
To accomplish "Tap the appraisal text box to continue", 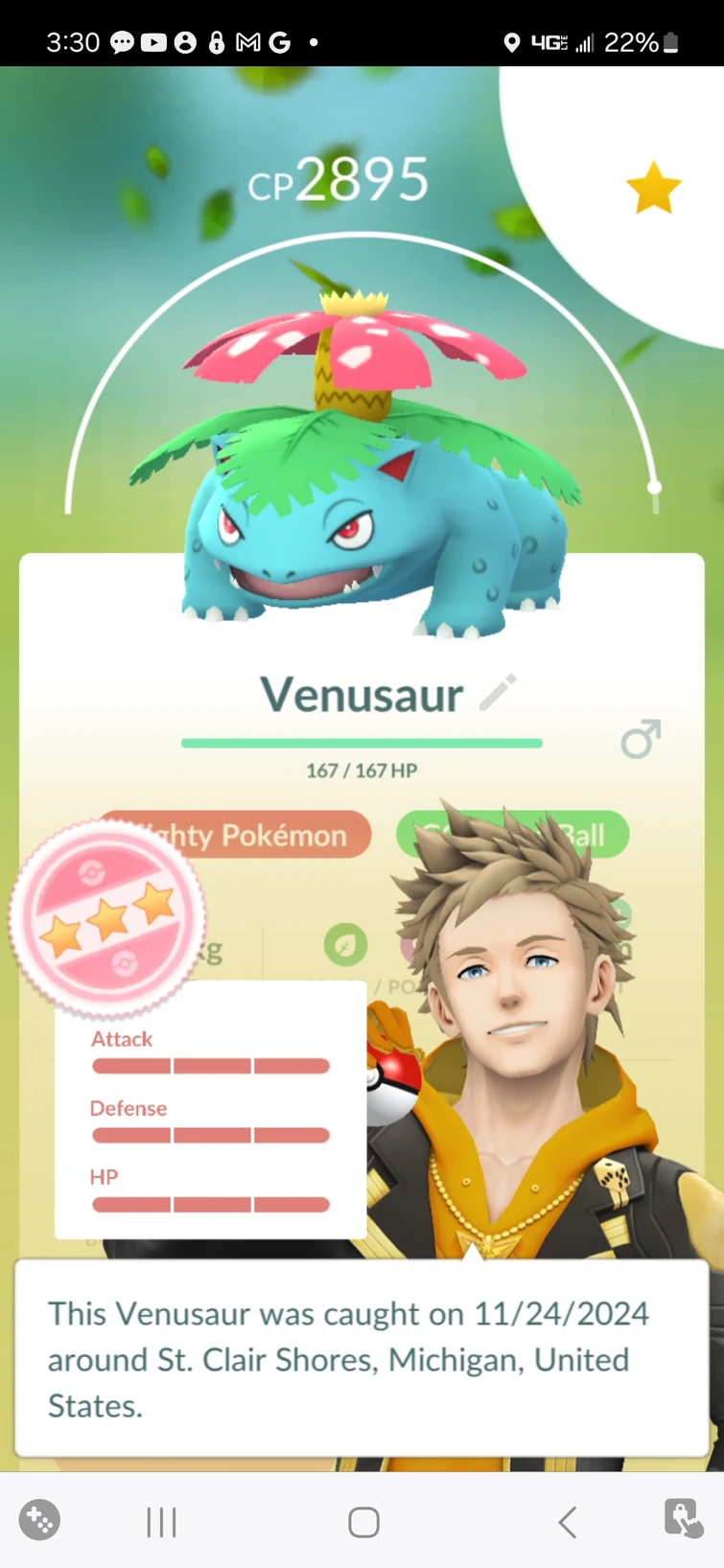I will 362,1358.
